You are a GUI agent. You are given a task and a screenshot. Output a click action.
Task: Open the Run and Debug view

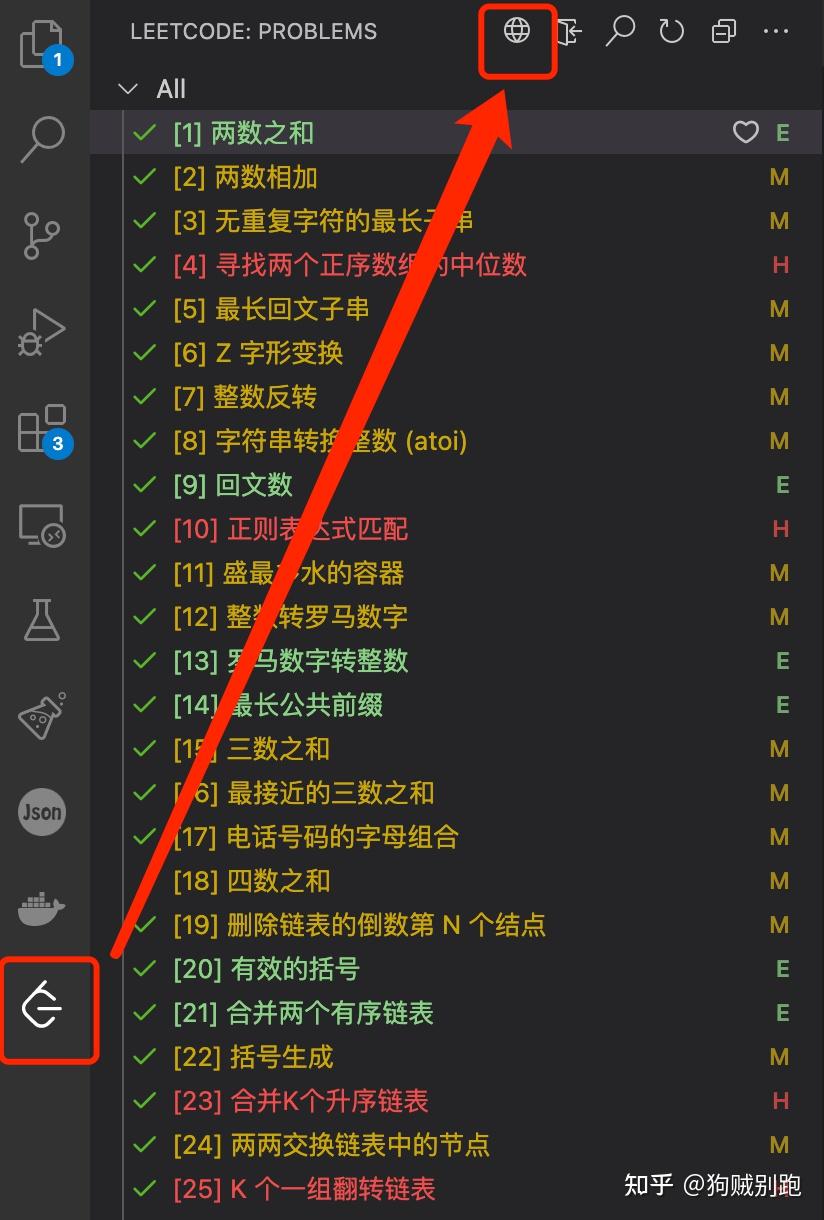click(x=42, y=332)
